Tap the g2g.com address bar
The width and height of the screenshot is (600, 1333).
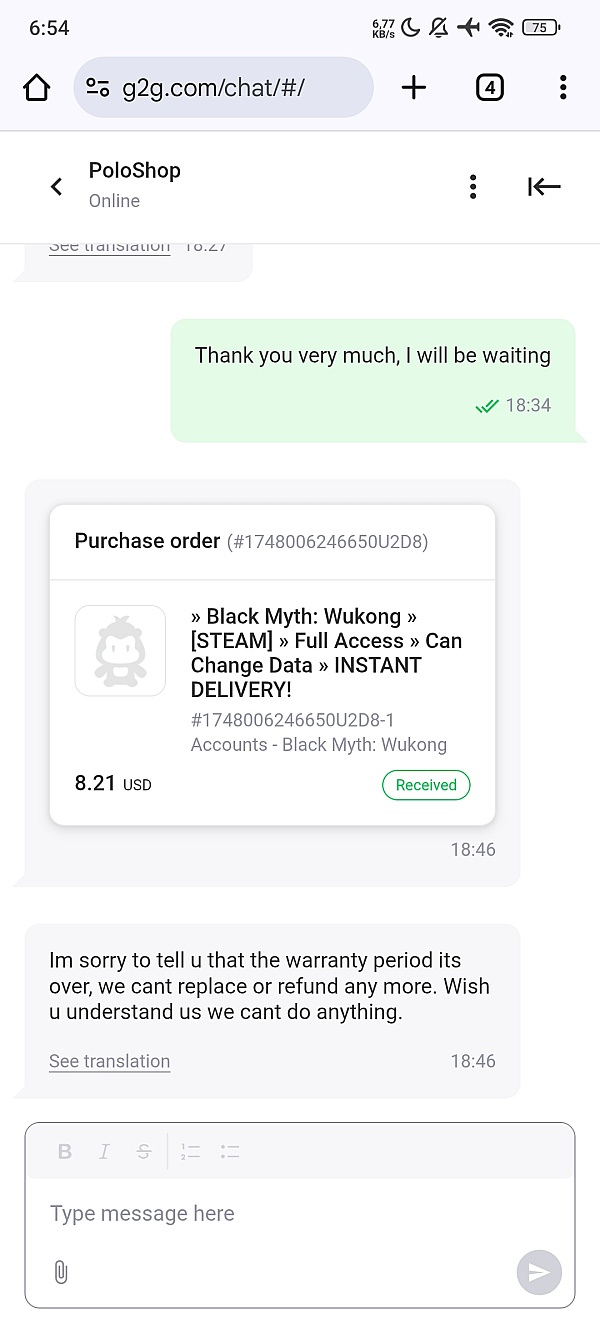tap(223, 88)
